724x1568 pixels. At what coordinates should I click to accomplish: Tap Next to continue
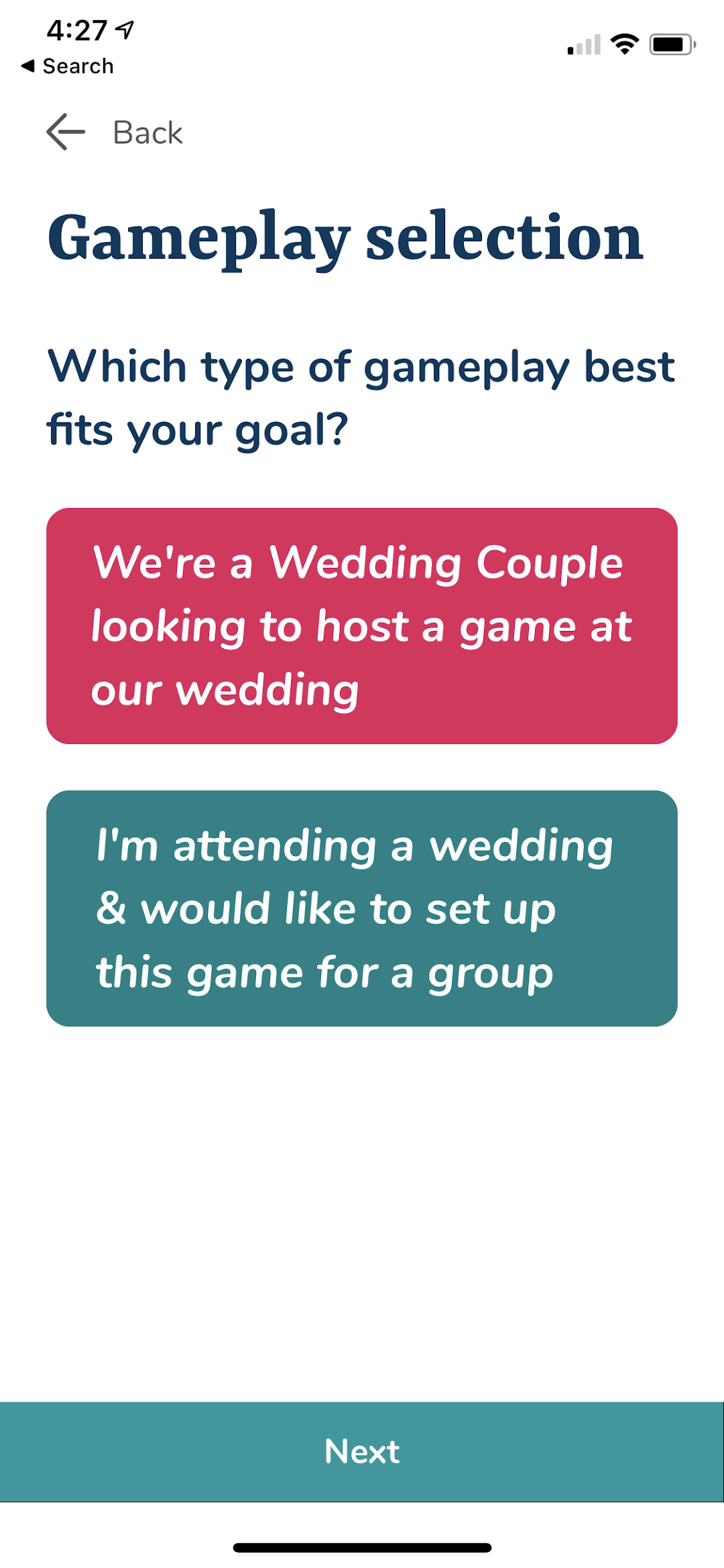[x=362, y=1451]
